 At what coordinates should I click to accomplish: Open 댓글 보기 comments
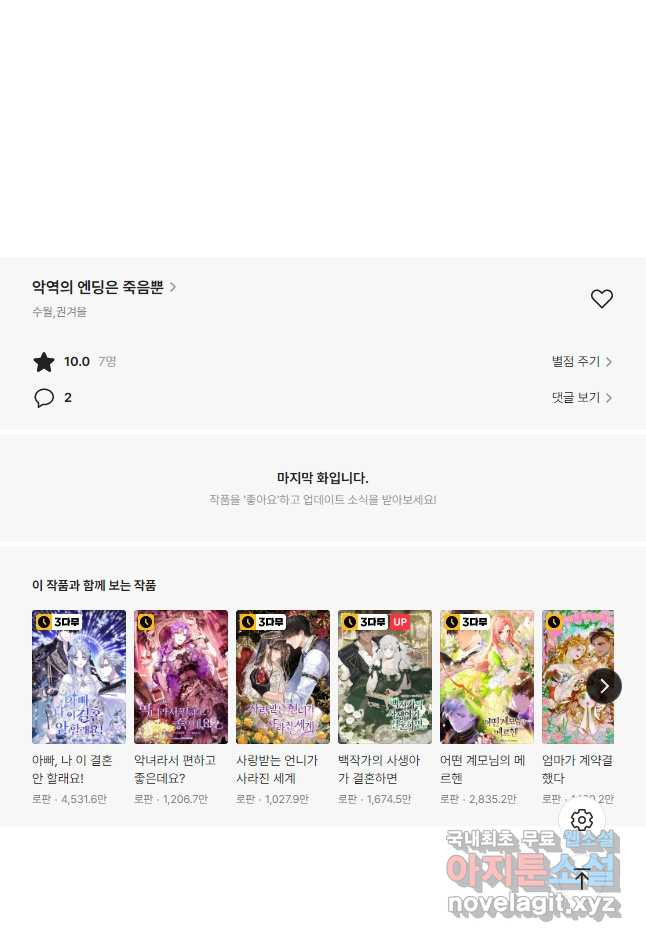pos(581,398)
